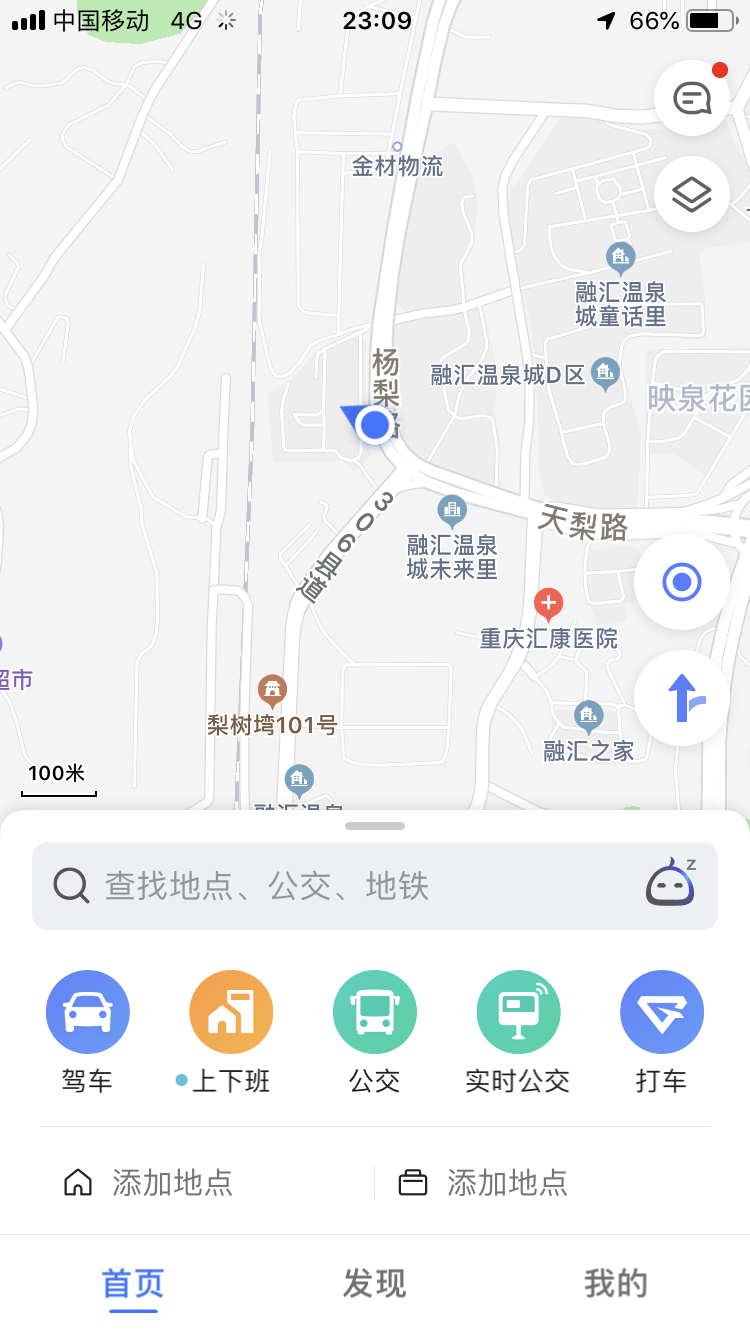Tap the 梨树塆101号 map marker
This screenshot has height=1334, width=750.
point(272,689)
